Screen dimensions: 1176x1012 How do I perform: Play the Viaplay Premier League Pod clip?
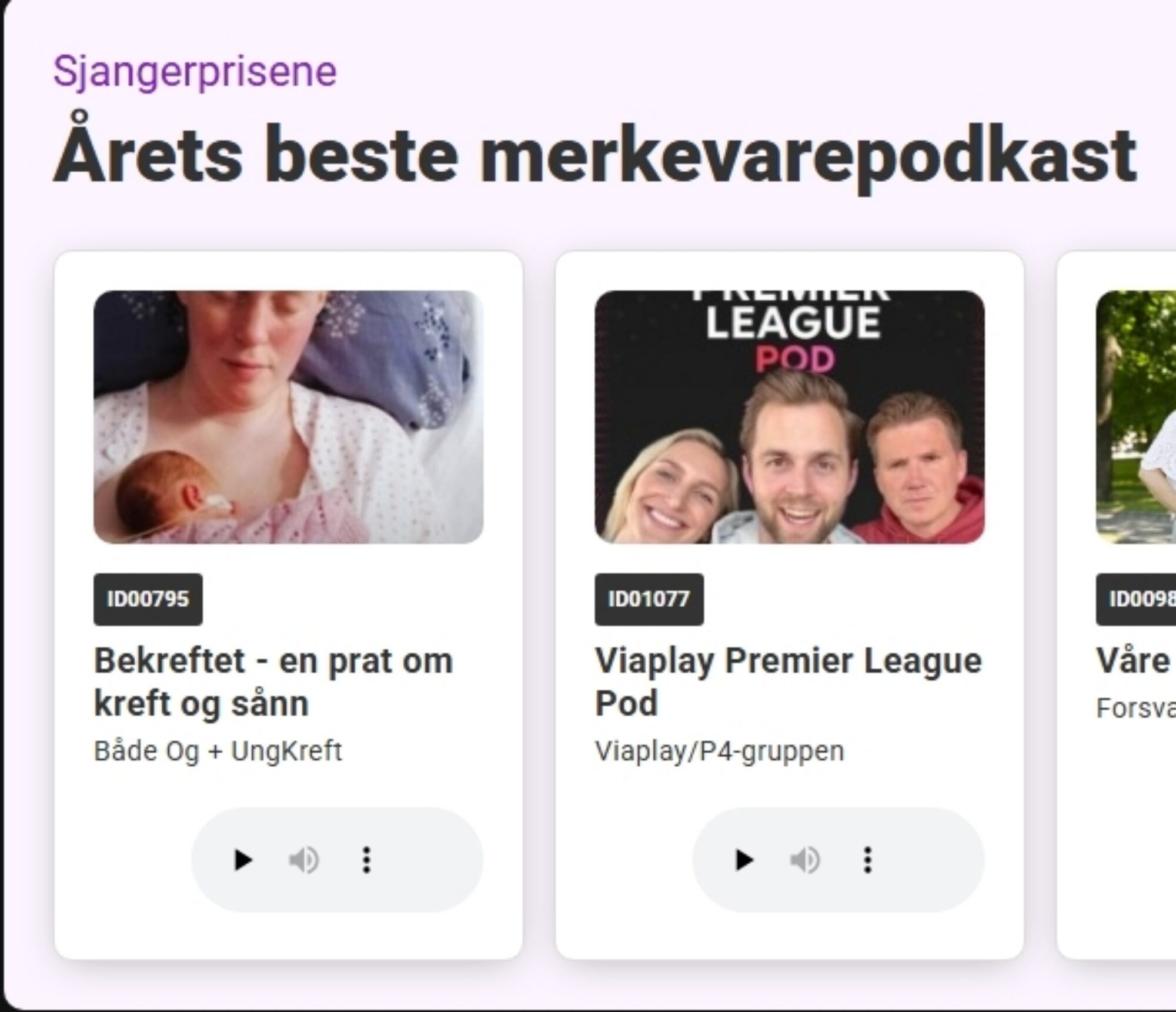click(744, 860)
